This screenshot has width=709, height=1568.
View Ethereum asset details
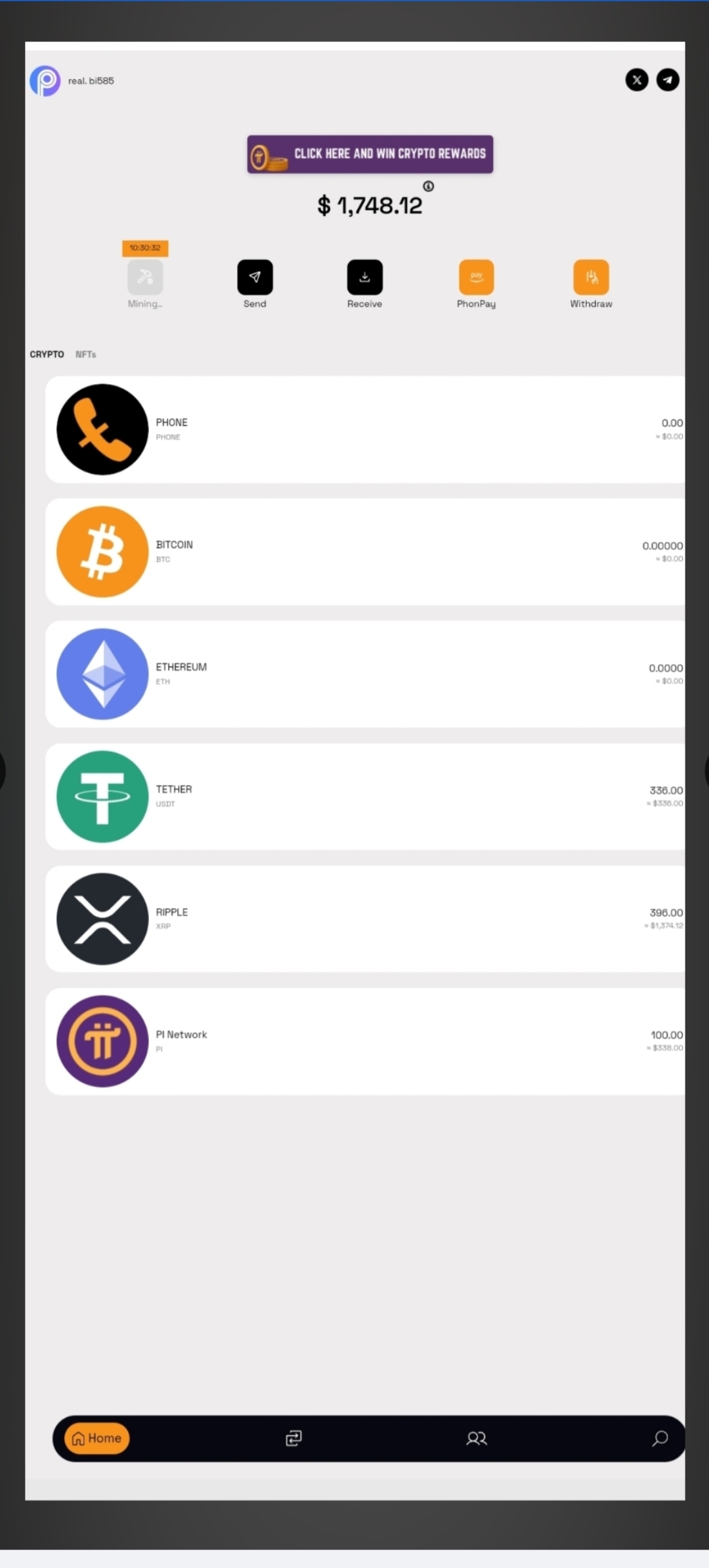365,674
